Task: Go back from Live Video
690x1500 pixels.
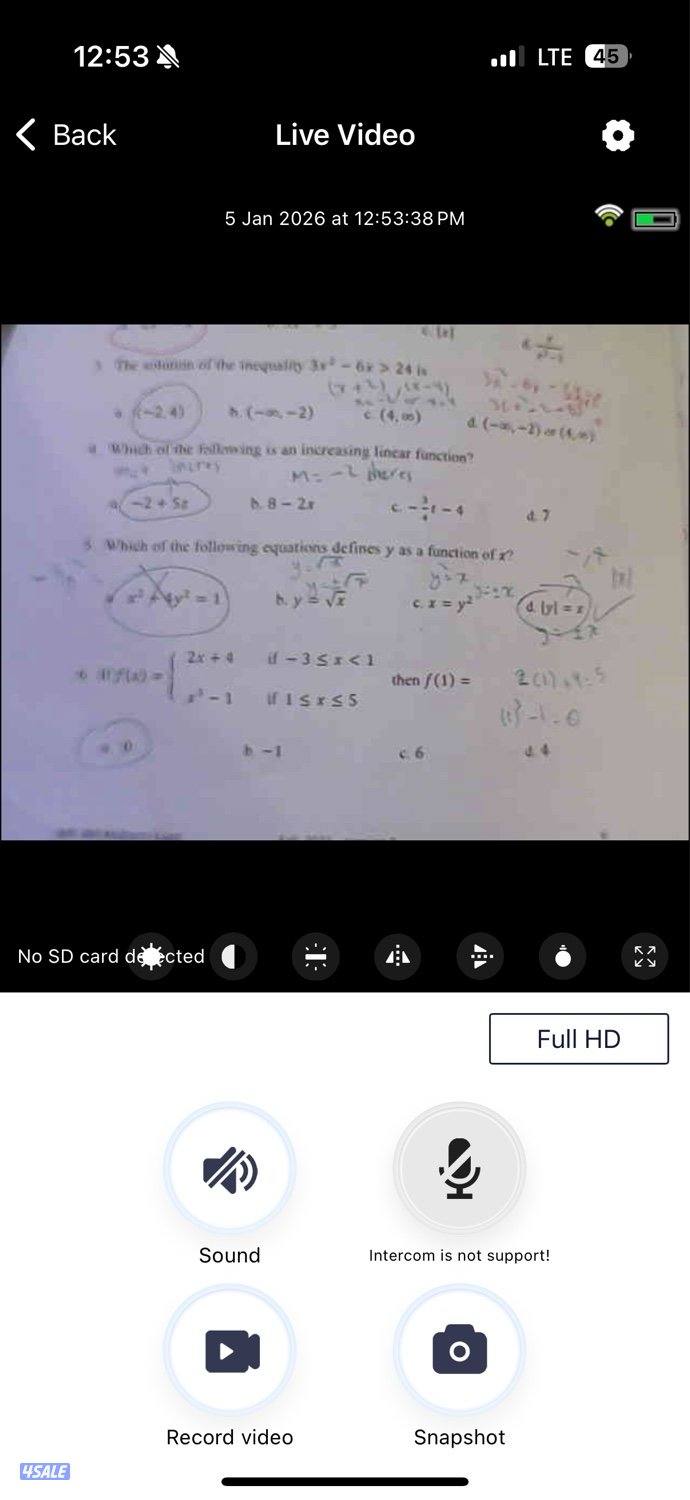Action: coord(66,135)
